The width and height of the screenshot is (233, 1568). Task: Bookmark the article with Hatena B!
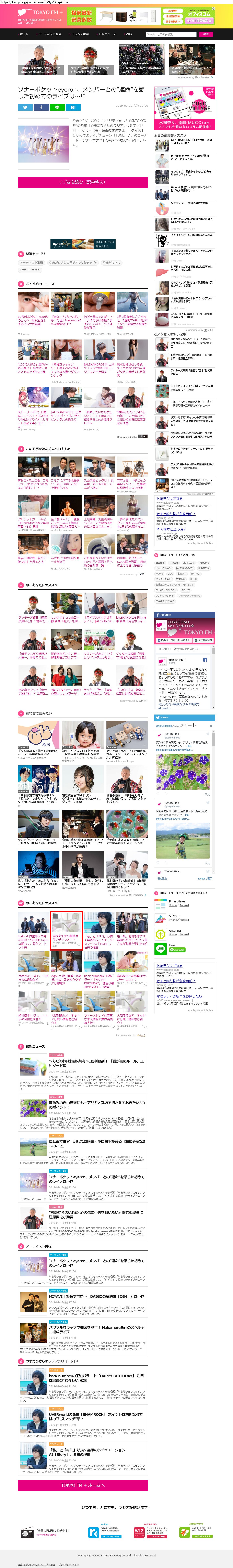click(x=73, y=107)
